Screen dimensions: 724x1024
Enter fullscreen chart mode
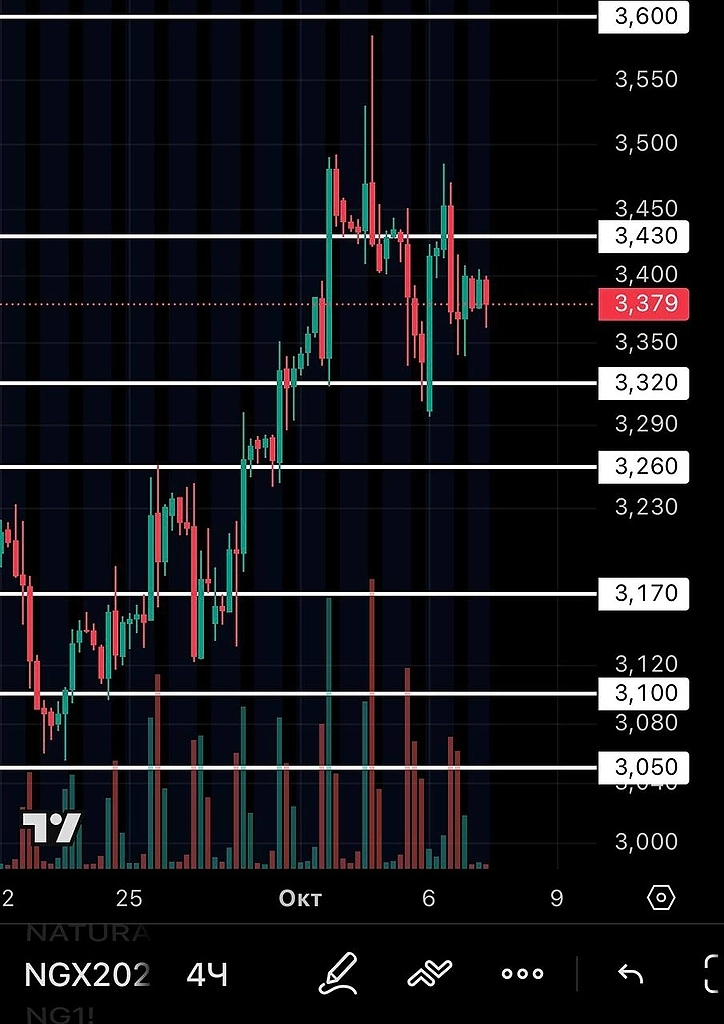coord(712,973)
